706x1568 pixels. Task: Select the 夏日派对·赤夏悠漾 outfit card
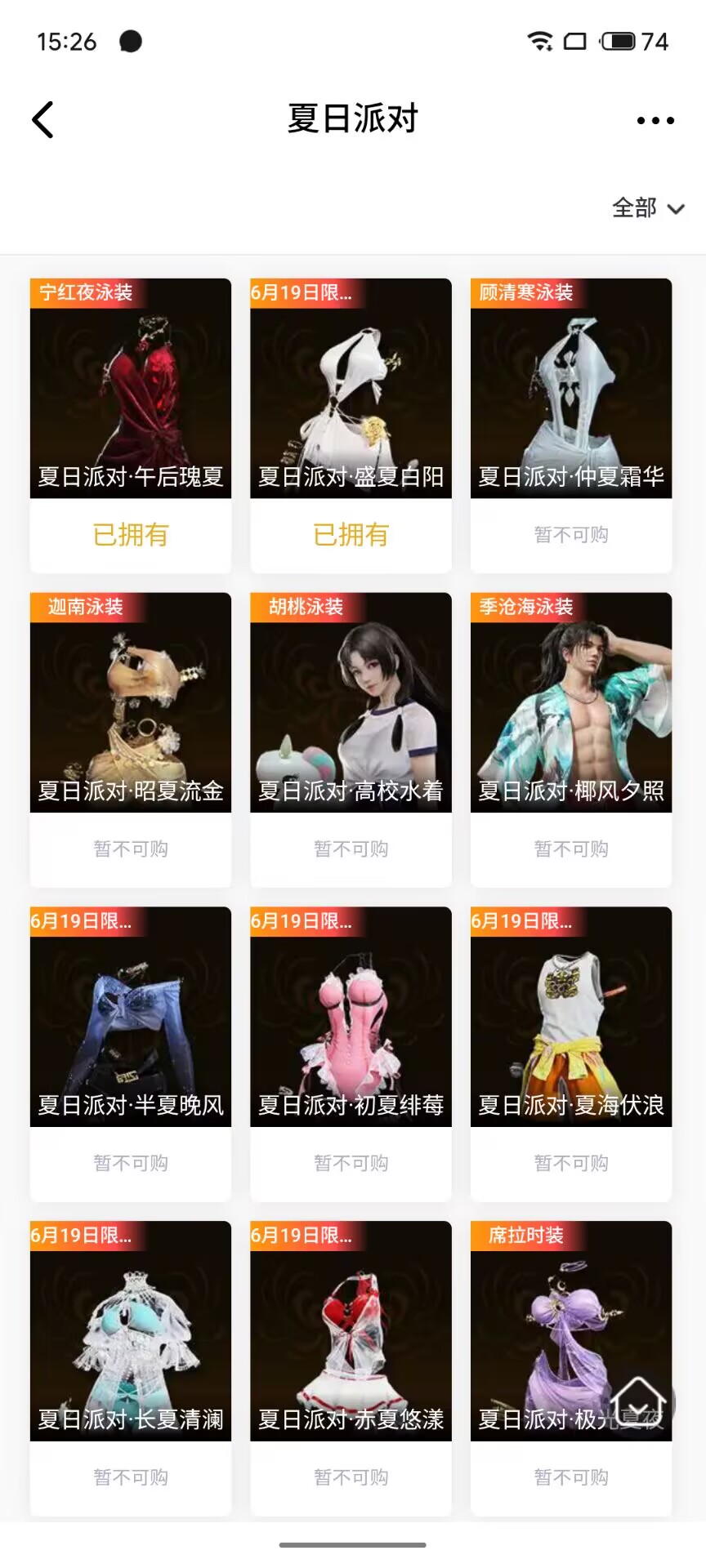tap(351, 1331)
